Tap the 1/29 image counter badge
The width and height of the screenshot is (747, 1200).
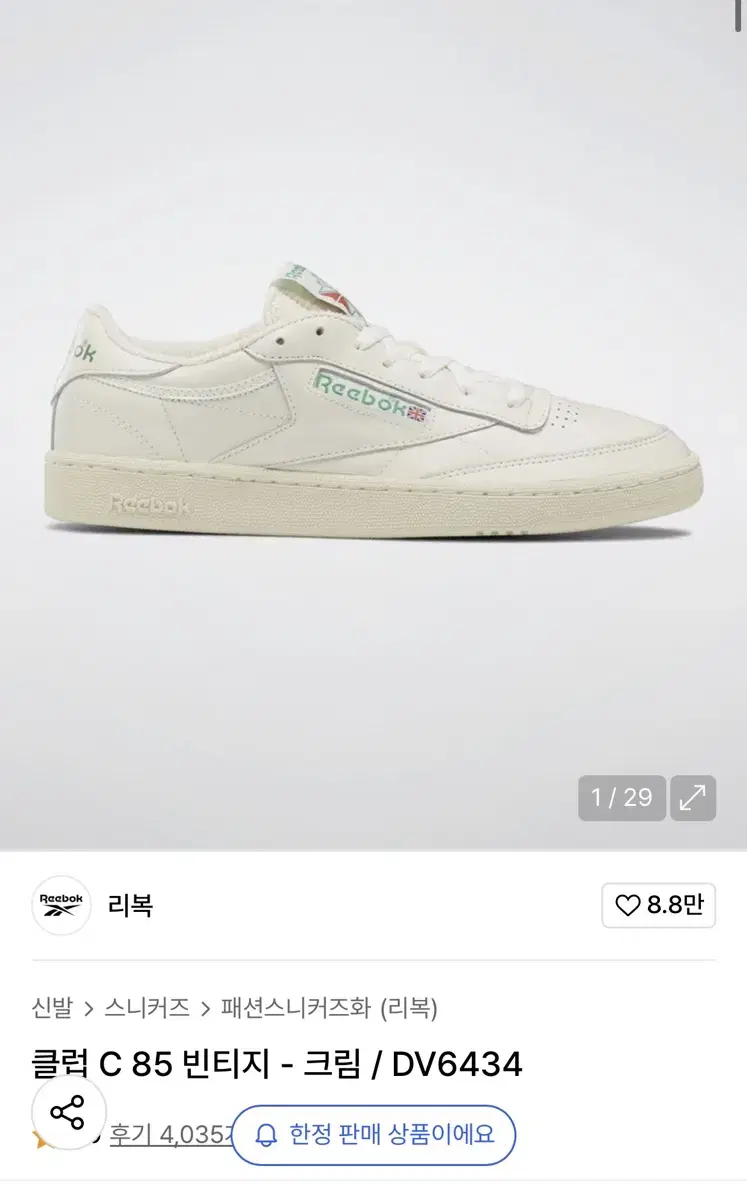(623, 798)
